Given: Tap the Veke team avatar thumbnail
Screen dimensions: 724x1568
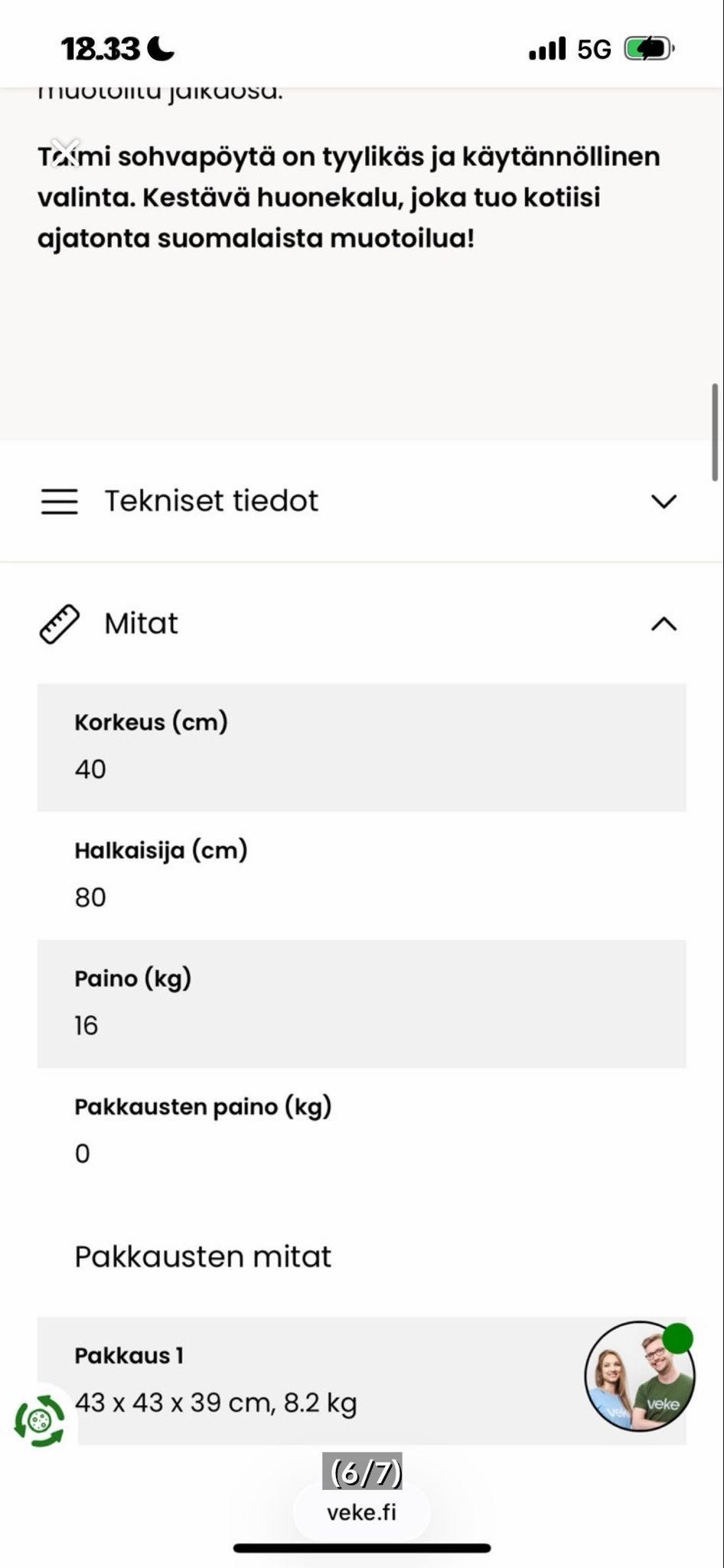Looking at the screenshot, I should [639, 1377].
